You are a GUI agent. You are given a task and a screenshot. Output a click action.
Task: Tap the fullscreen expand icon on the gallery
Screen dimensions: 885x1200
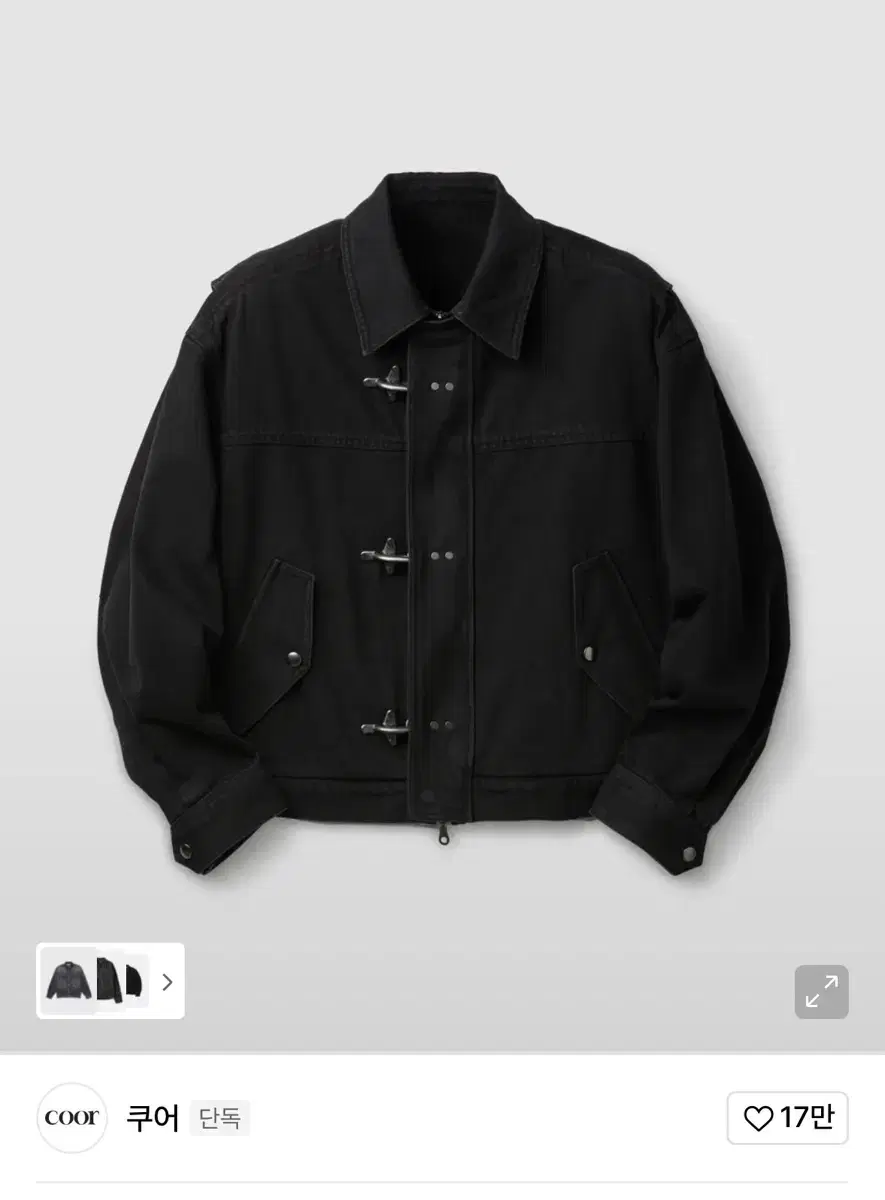pyautogui.click(x=821, y=990)
